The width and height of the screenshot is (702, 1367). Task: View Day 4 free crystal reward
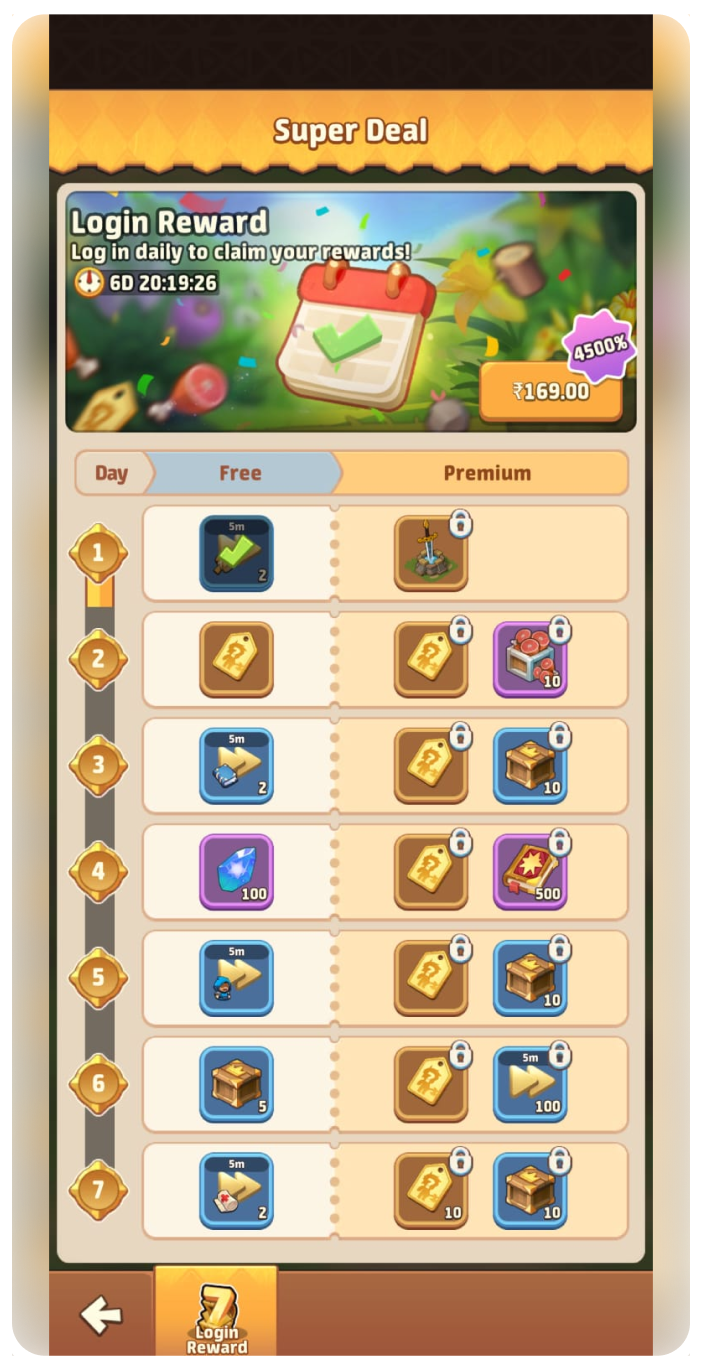pos(236,871)
